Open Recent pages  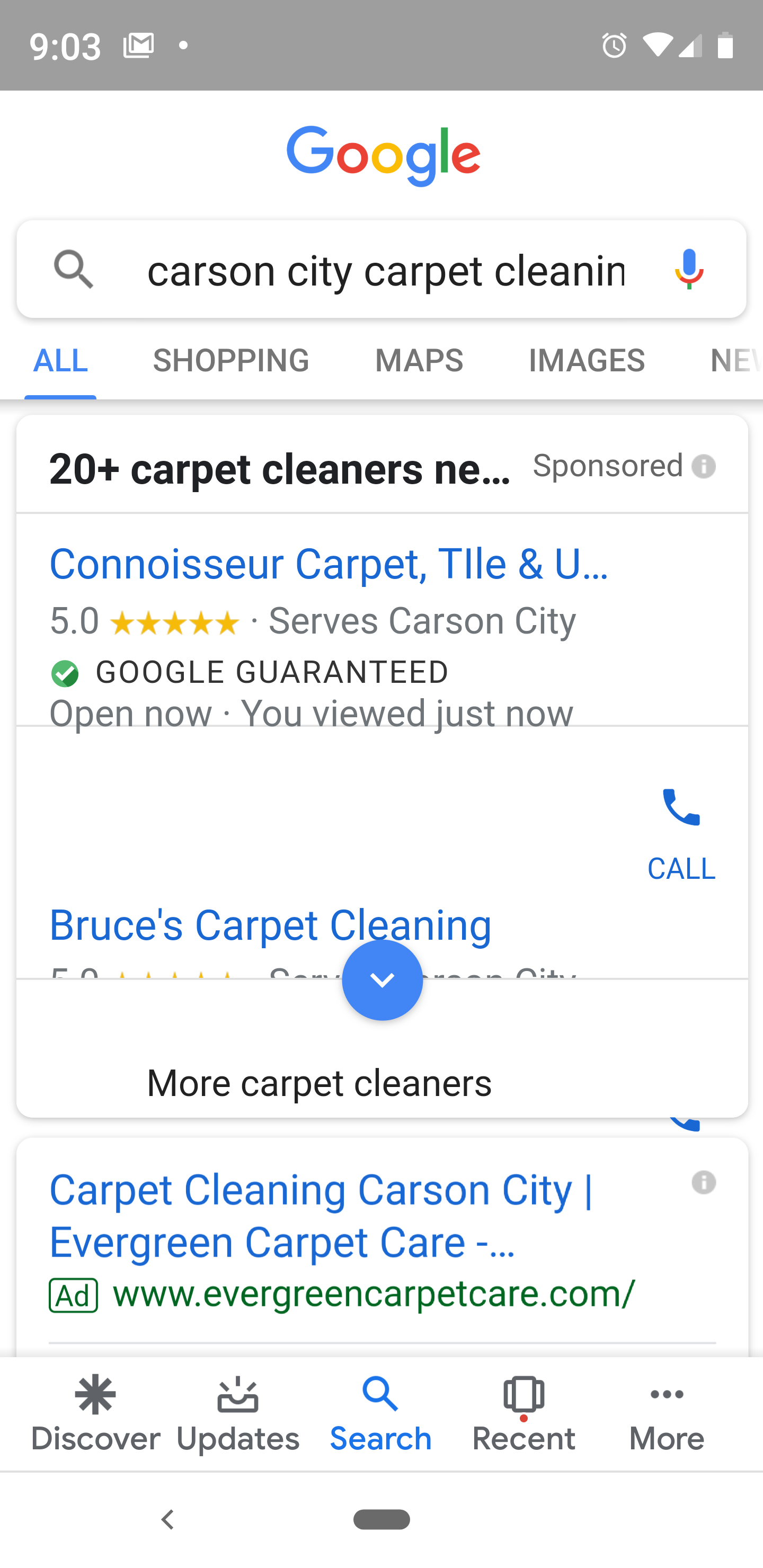pos(524,1413)
